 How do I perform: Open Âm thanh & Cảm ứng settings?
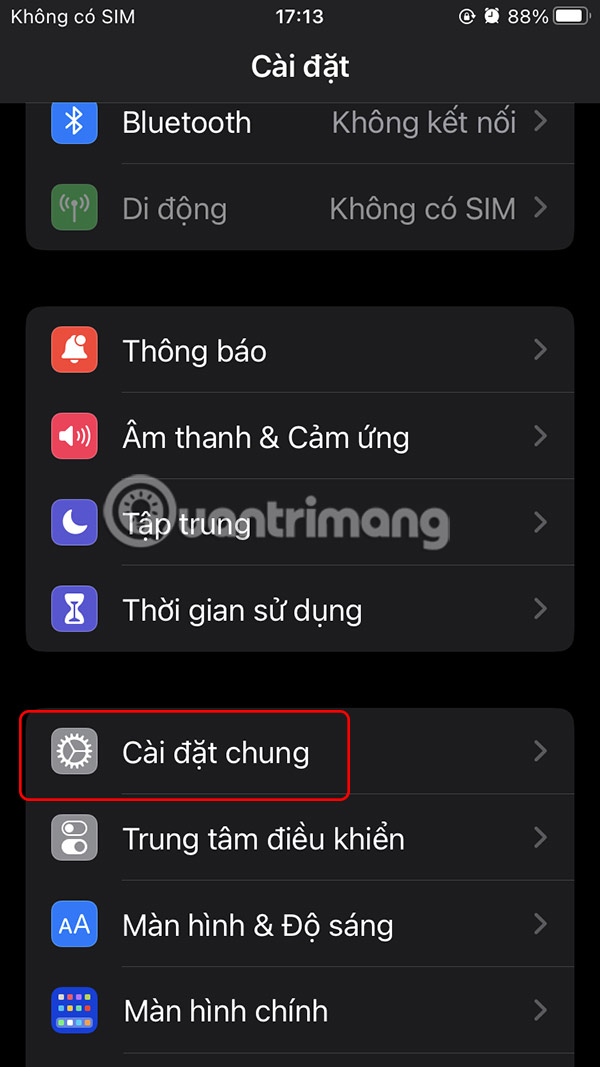[x=300, y=437]
